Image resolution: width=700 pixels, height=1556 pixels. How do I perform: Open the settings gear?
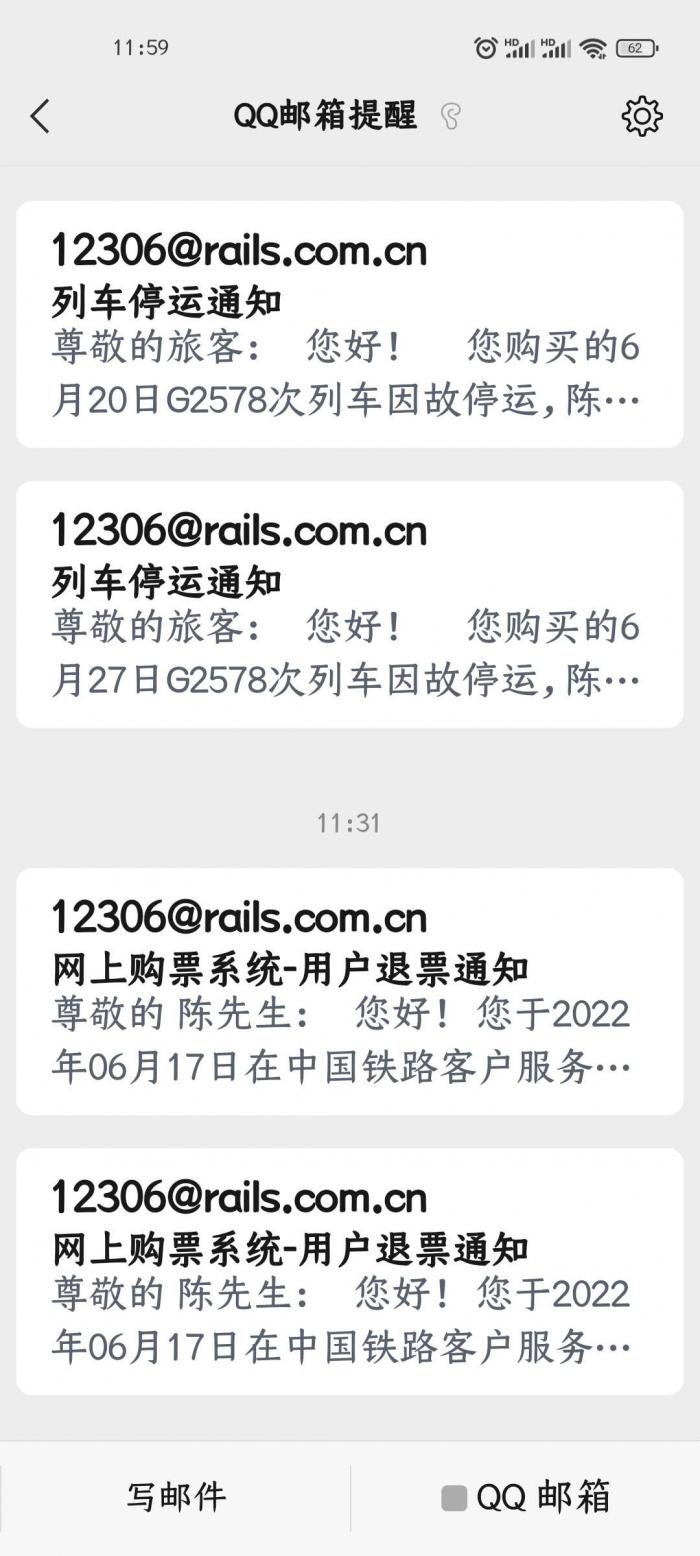641,117
